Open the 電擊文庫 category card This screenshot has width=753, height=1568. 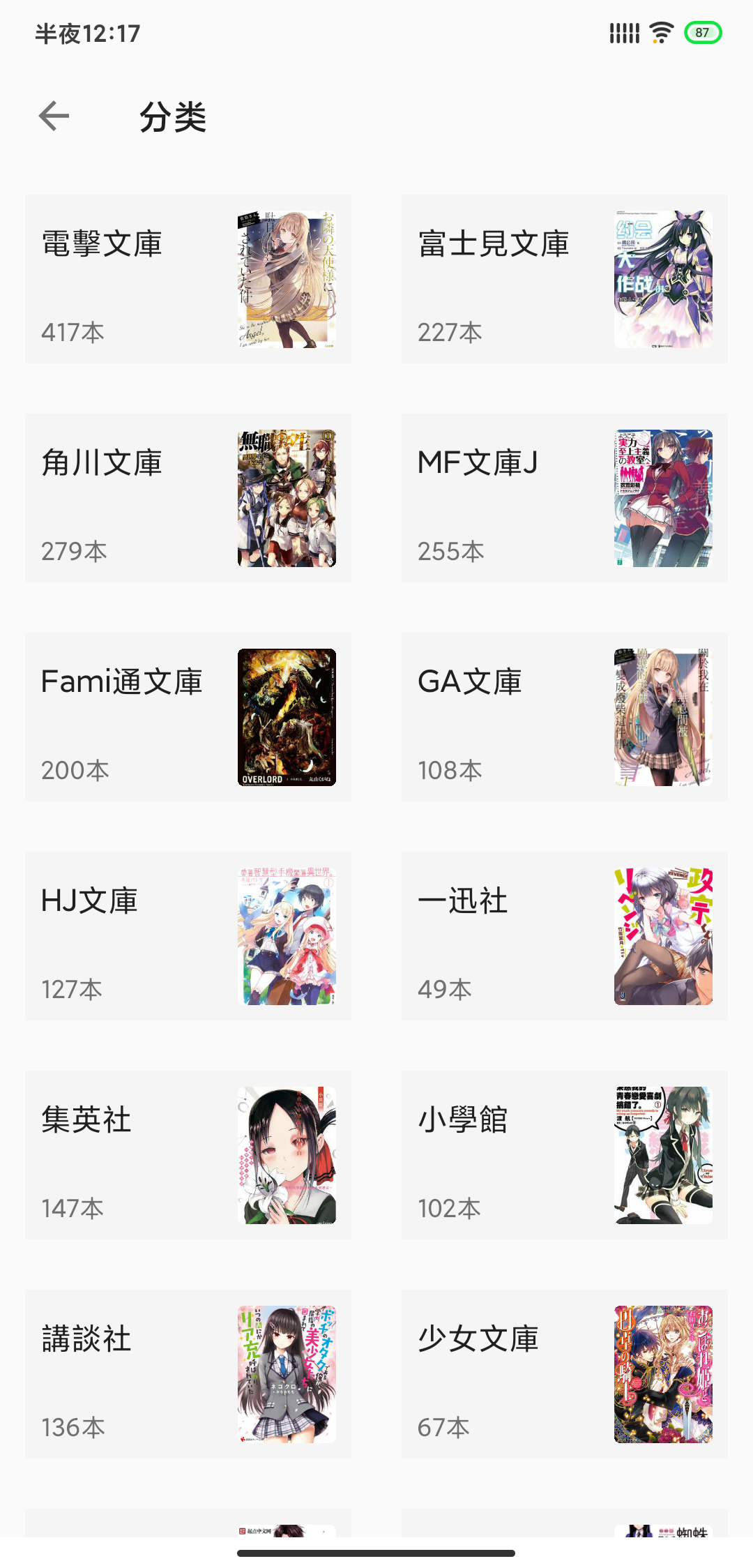188,279
